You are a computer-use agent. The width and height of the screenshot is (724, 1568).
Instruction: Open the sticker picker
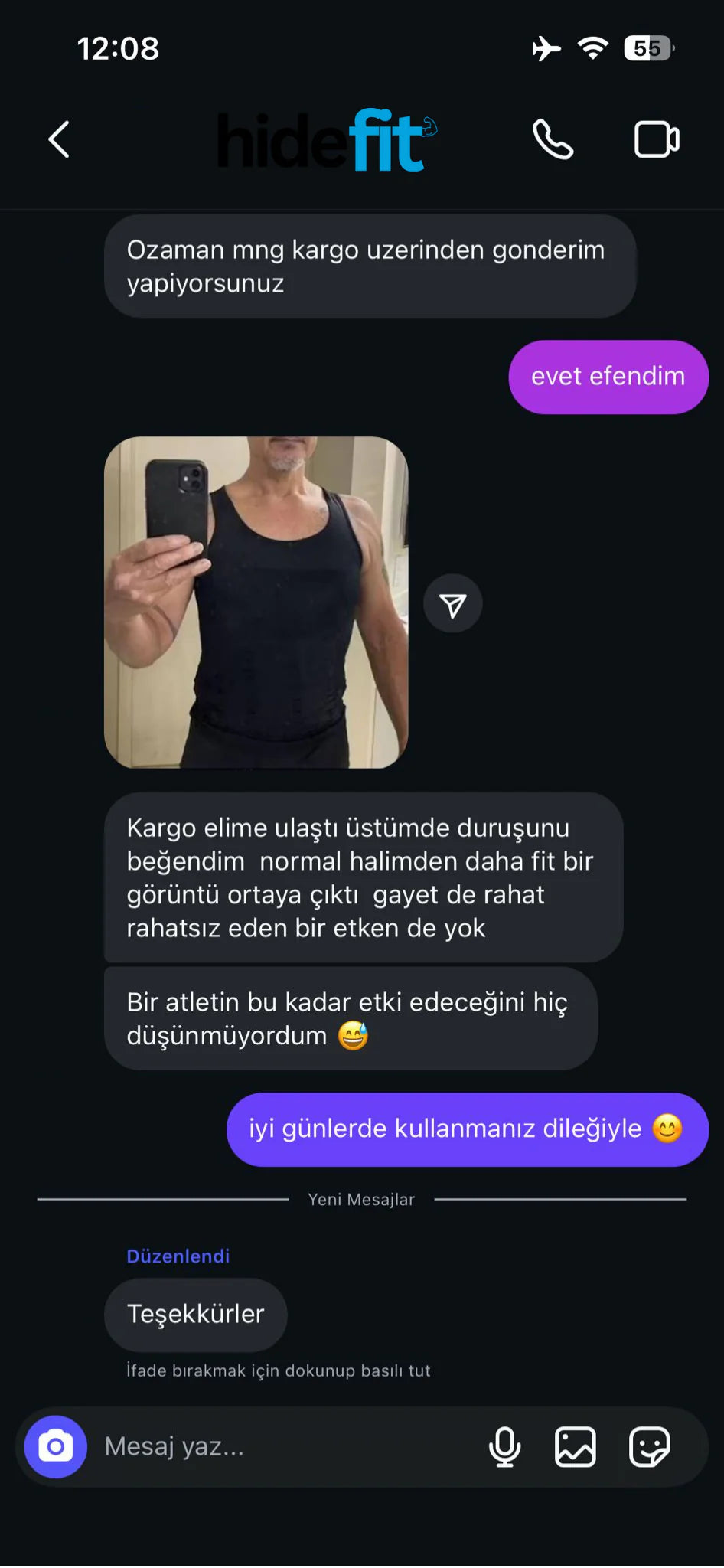click(649, 1446)
